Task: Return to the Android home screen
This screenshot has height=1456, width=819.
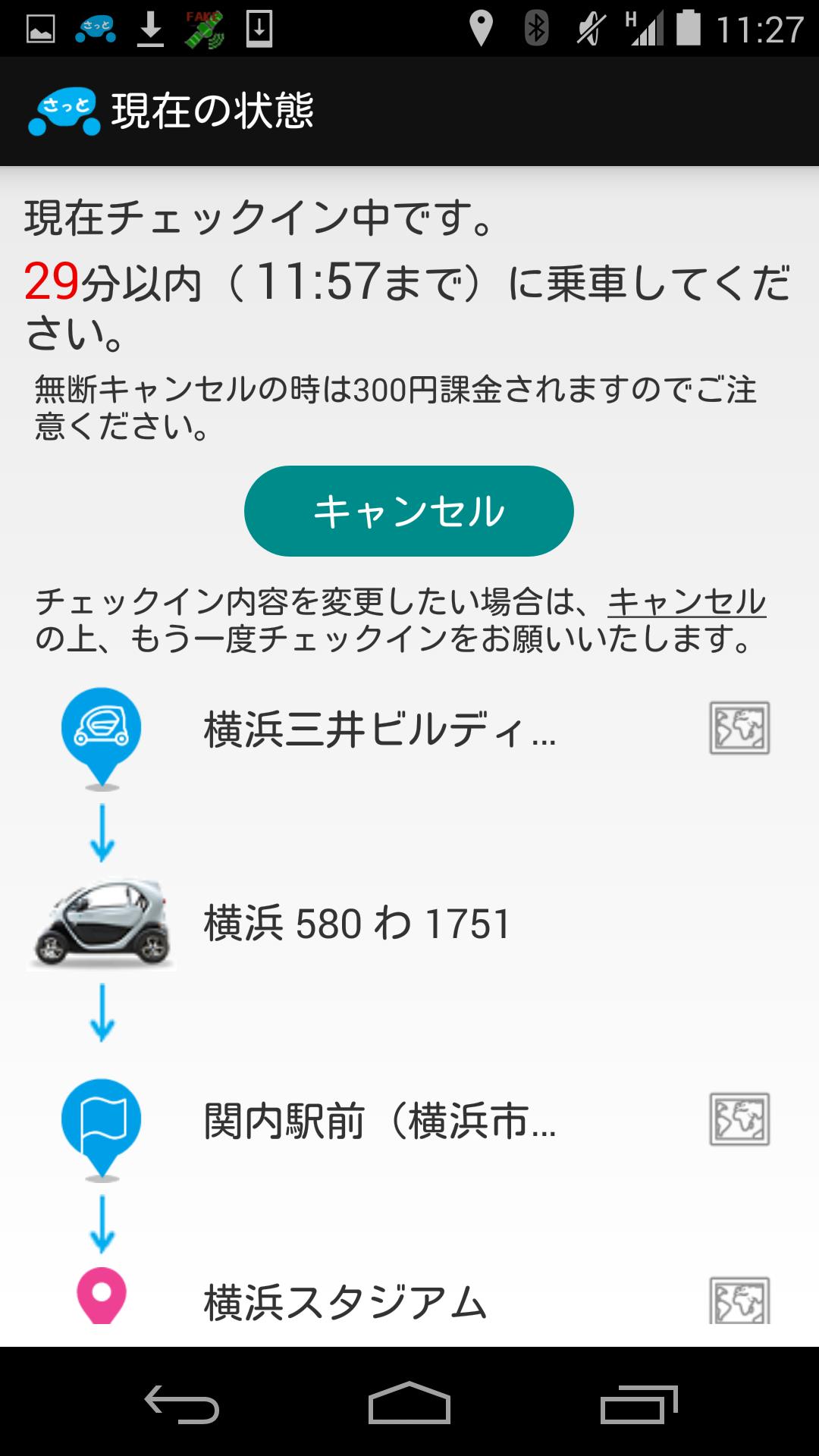Action: click(x=409, y=1404)
